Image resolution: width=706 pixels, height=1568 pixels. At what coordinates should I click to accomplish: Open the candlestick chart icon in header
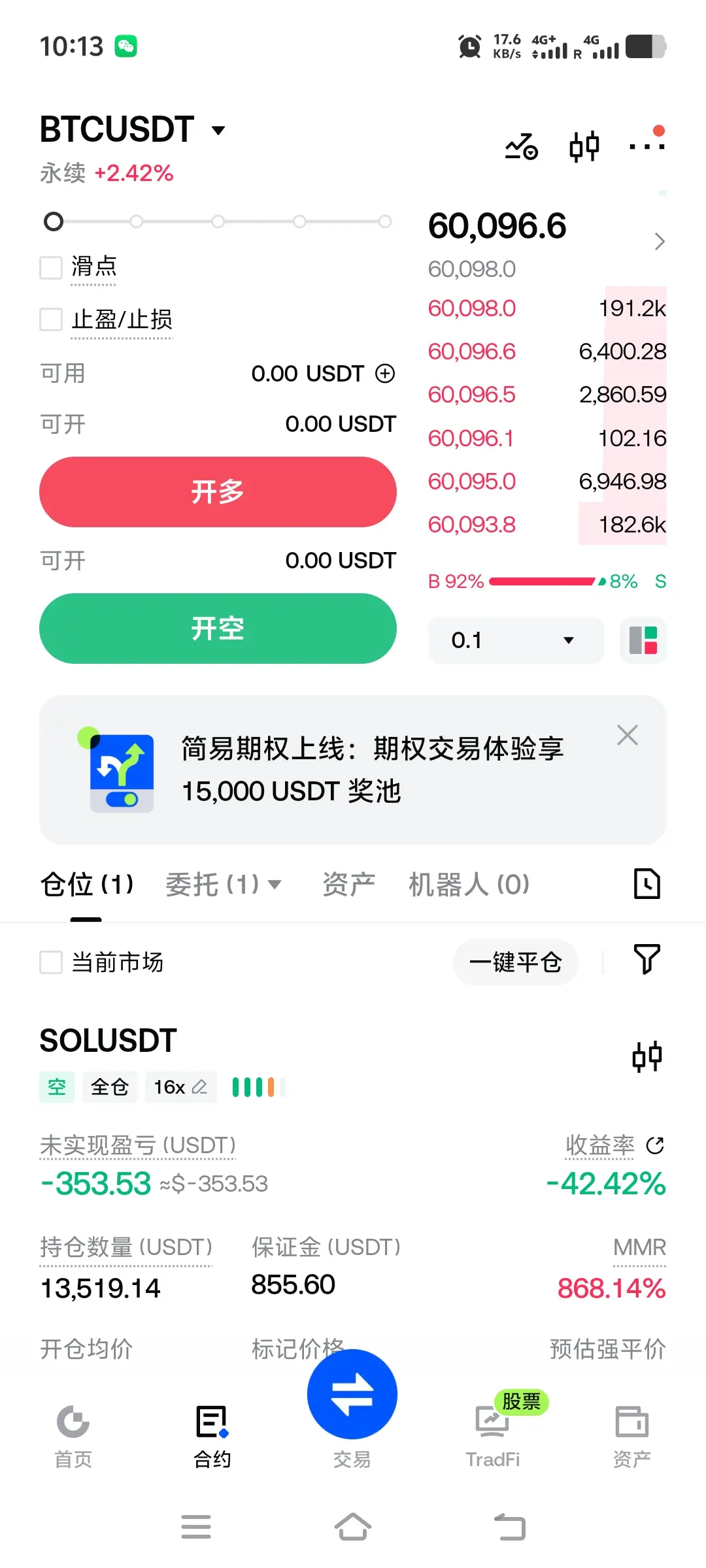coord(584,146)
